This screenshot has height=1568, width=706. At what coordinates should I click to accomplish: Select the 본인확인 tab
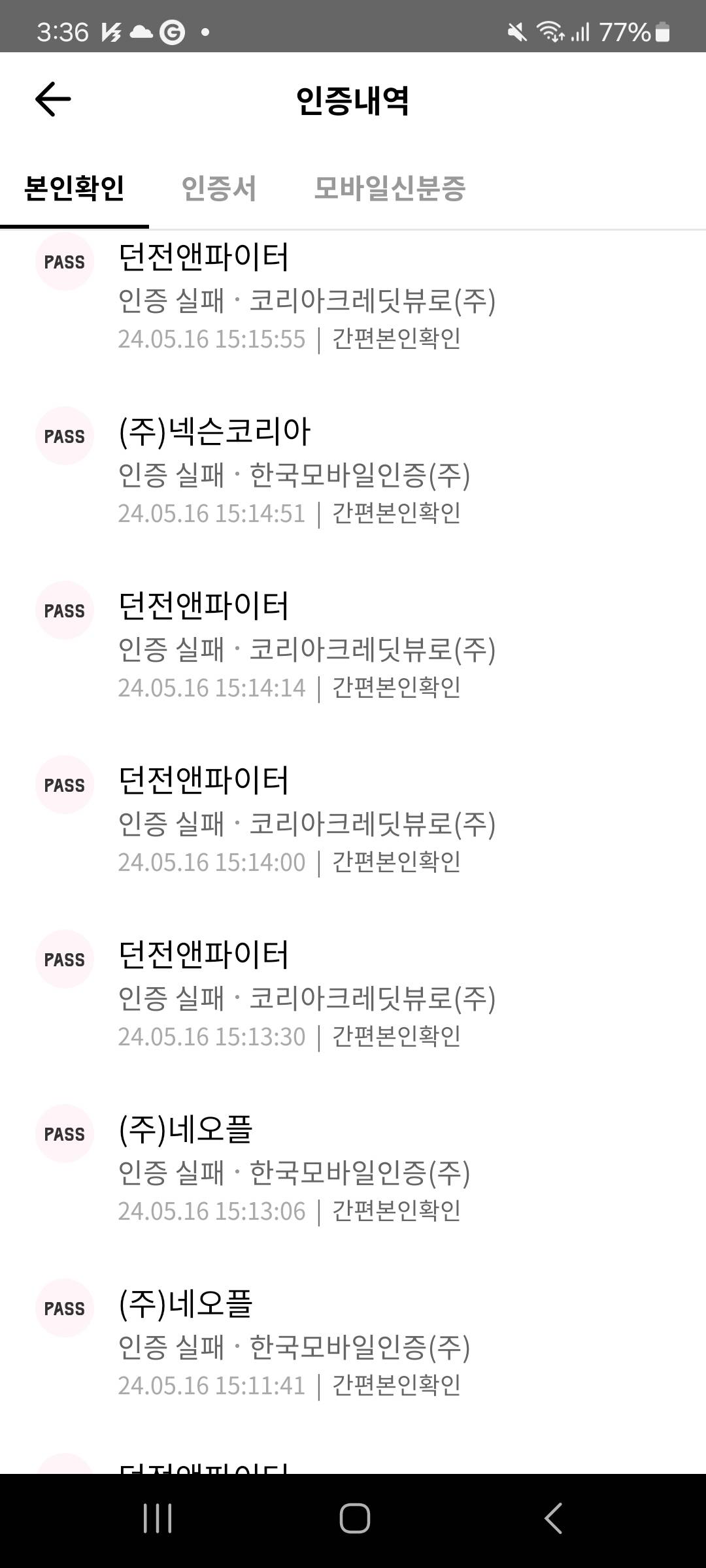point(74,188)
